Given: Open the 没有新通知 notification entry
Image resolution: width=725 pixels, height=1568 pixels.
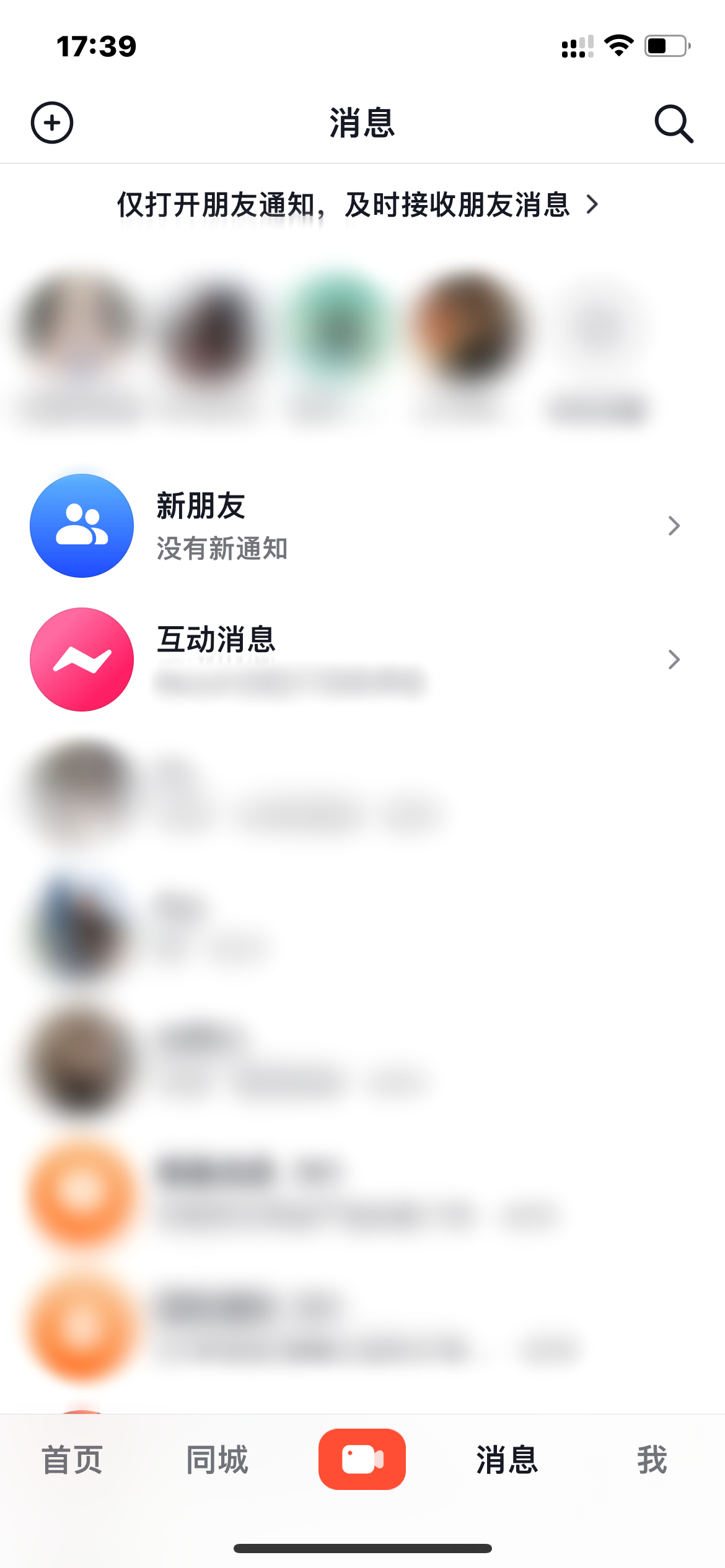Looking at the screenshot, I should [222, 549].
